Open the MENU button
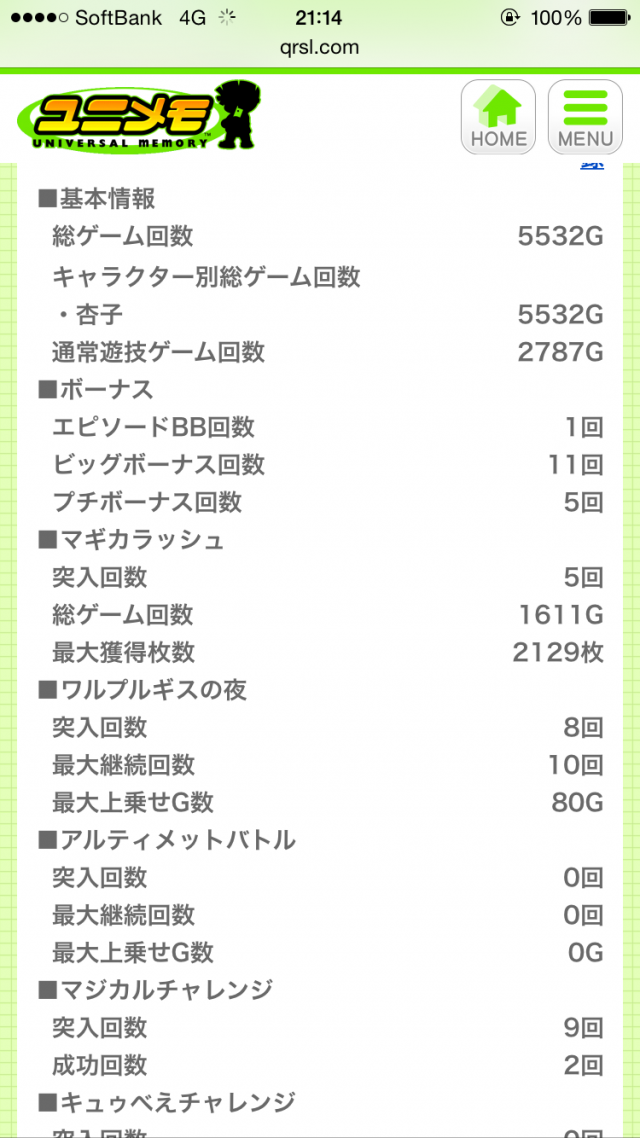The width and height of the screenshot is (640, 1138). 585,117
